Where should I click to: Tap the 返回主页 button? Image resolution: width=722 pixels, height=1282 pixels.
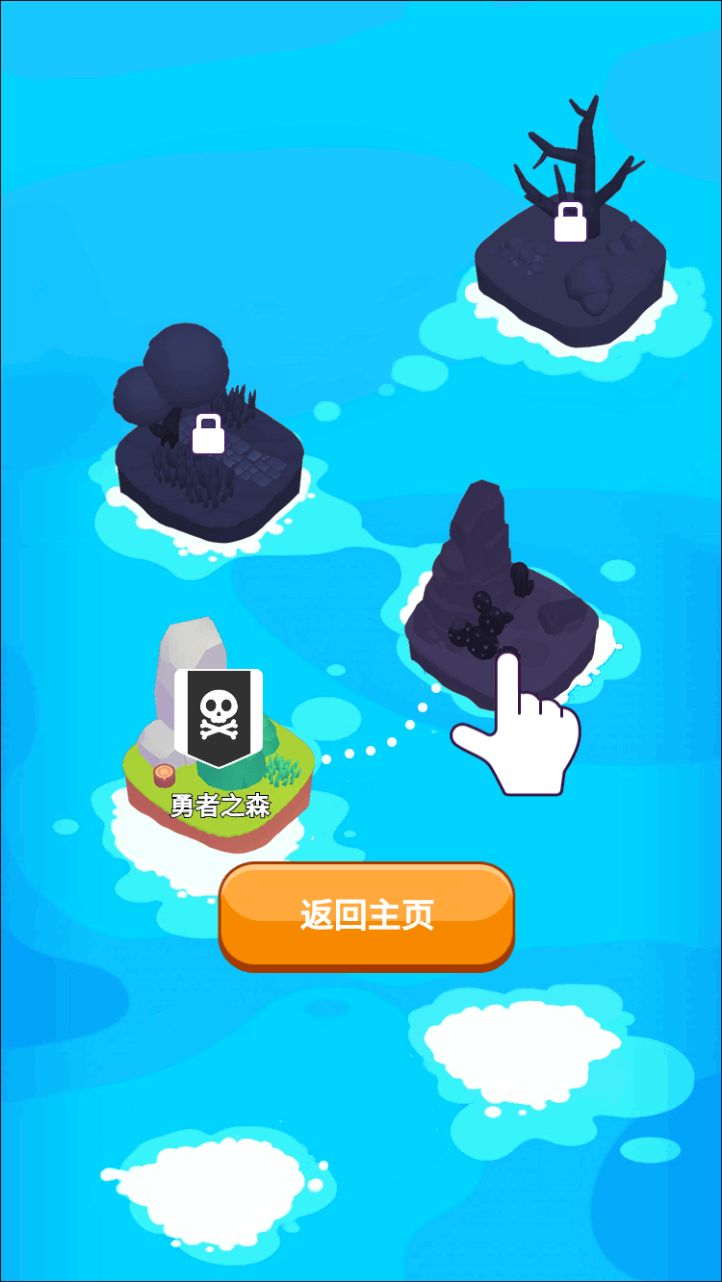point(366,915)
